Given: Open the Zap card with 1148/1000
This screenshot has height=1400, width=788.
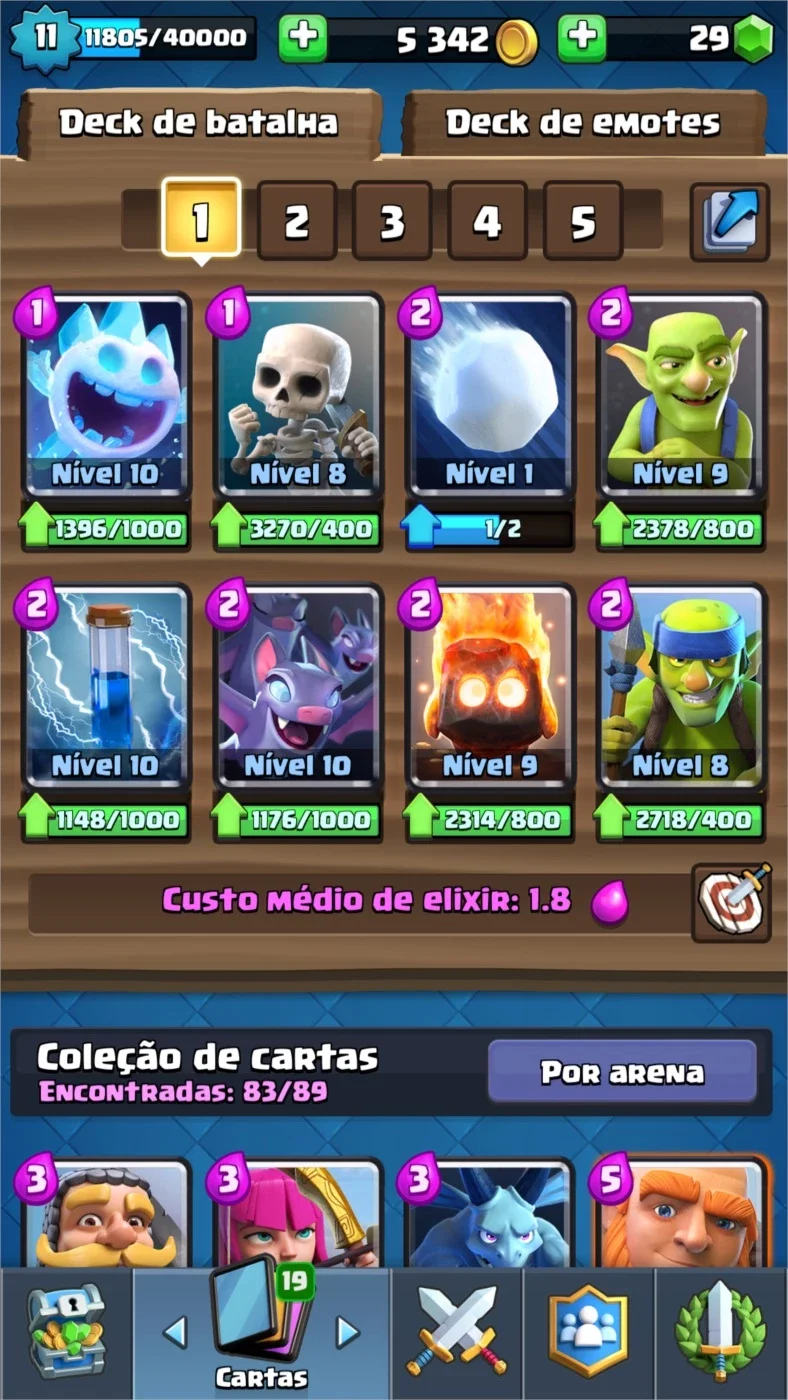Looking at the screenshot, I should [x=106, y=687].
